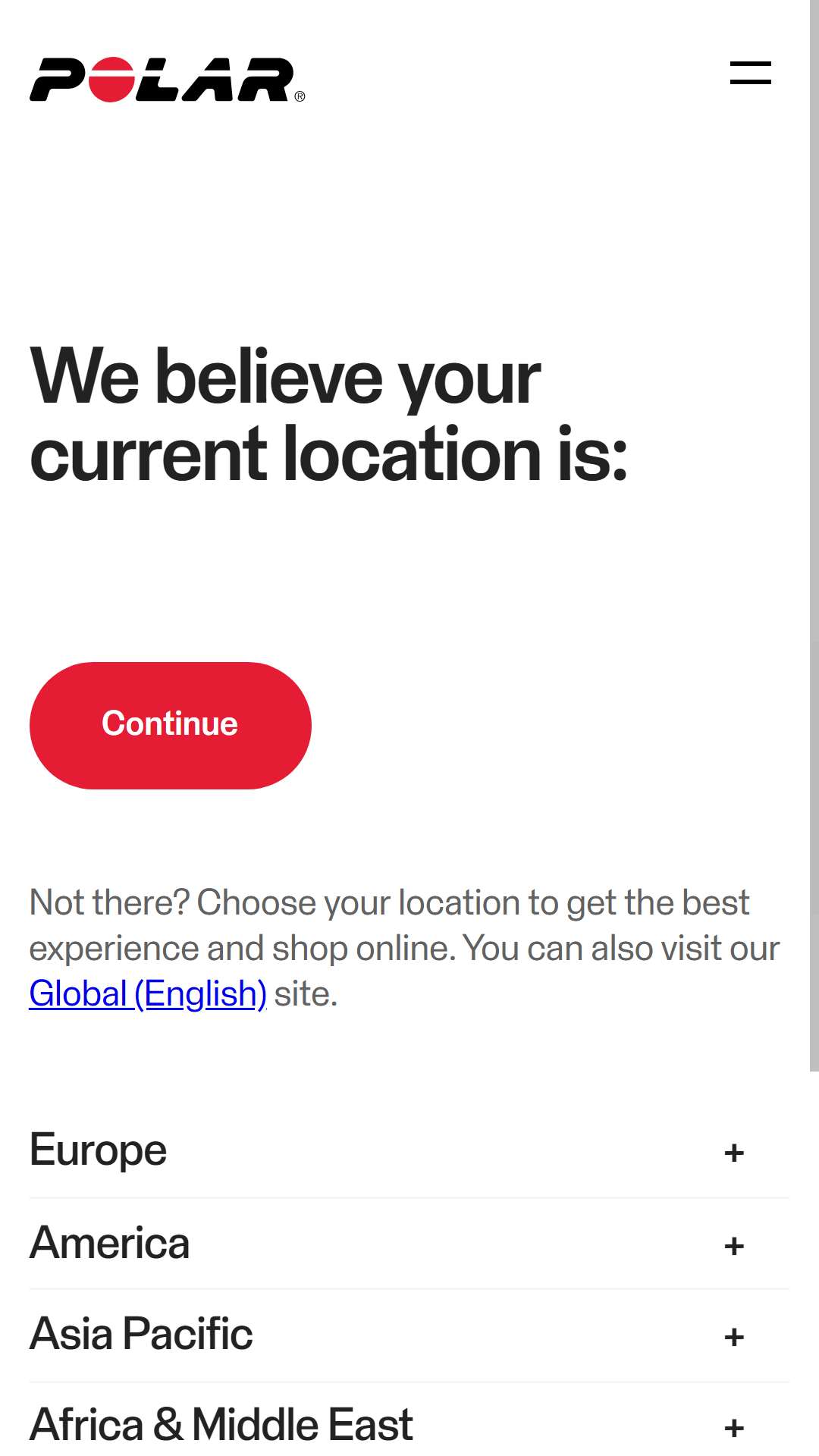
Task: Open the hamburger menu
Action: tap(750, 73)
